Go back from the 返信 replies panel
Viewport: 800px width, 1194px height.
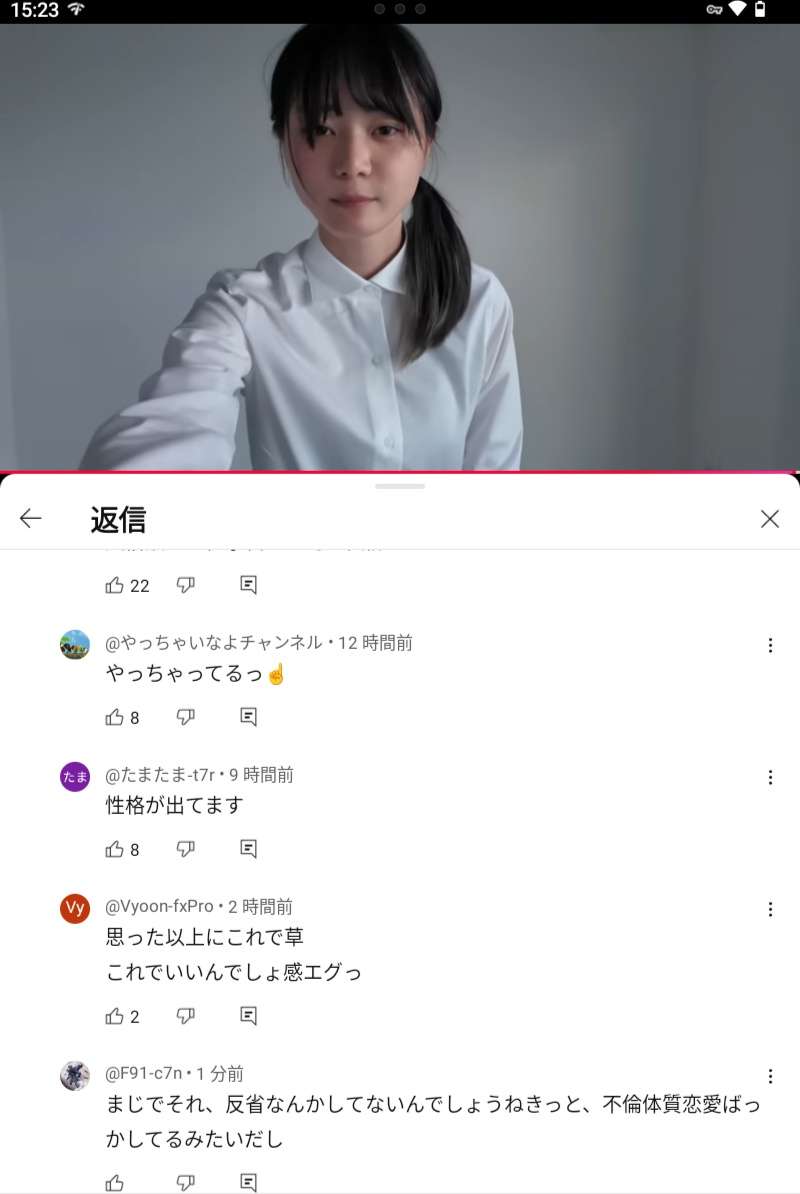[x=31, y=518]
